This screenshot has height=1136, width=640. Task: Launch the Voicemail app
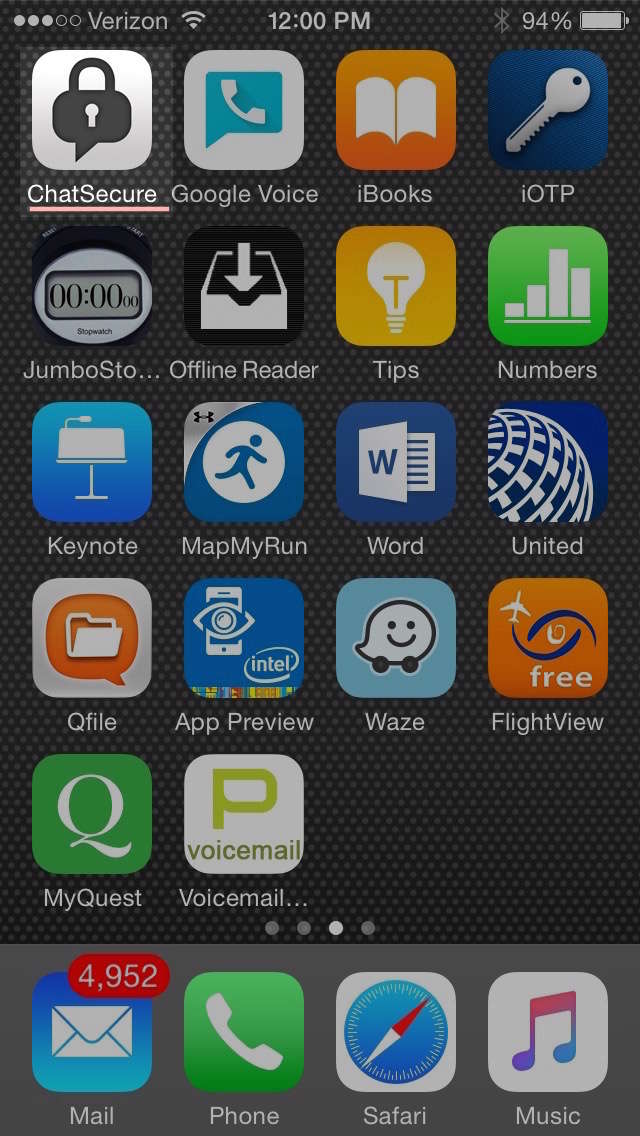244,814
